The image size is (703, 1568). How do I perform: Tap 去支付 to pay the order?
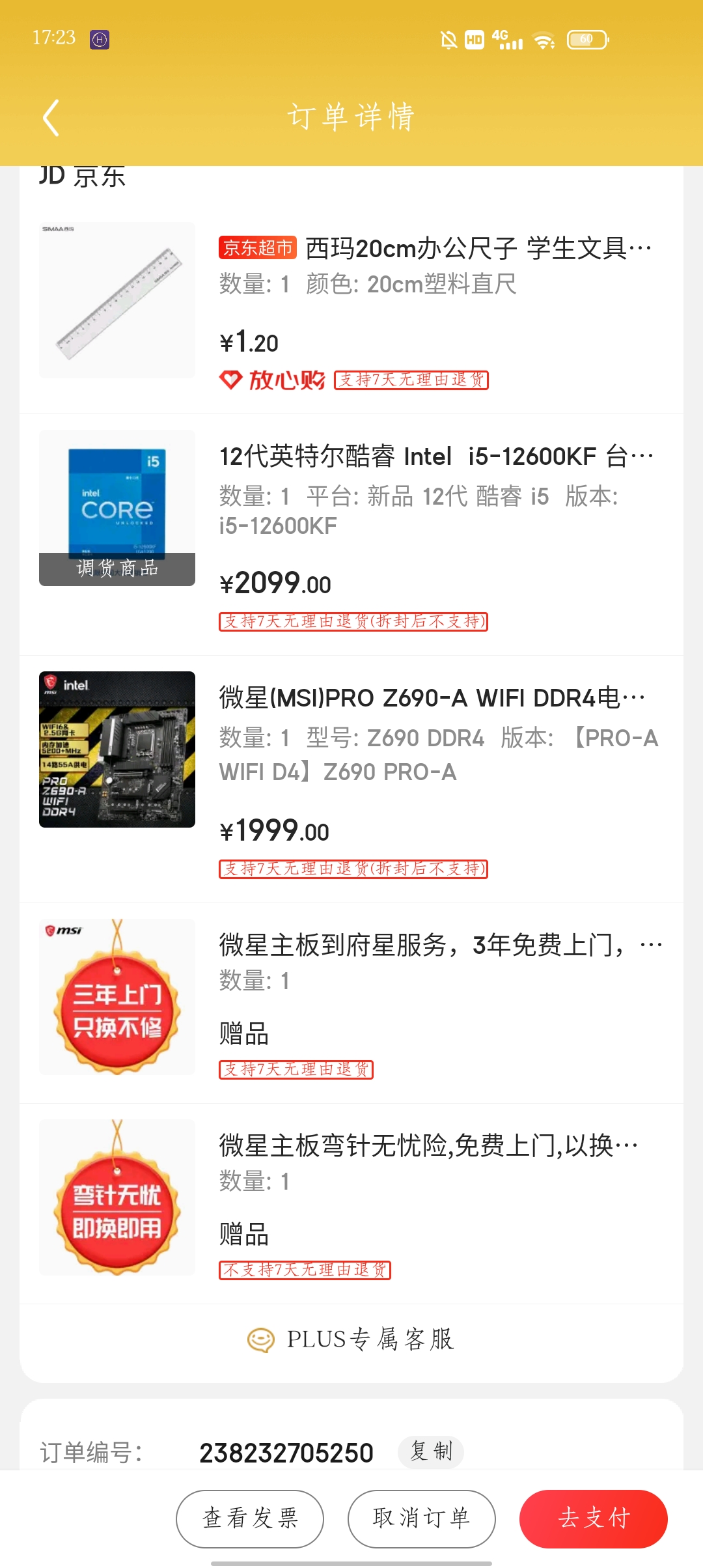tap(593, 1519)
